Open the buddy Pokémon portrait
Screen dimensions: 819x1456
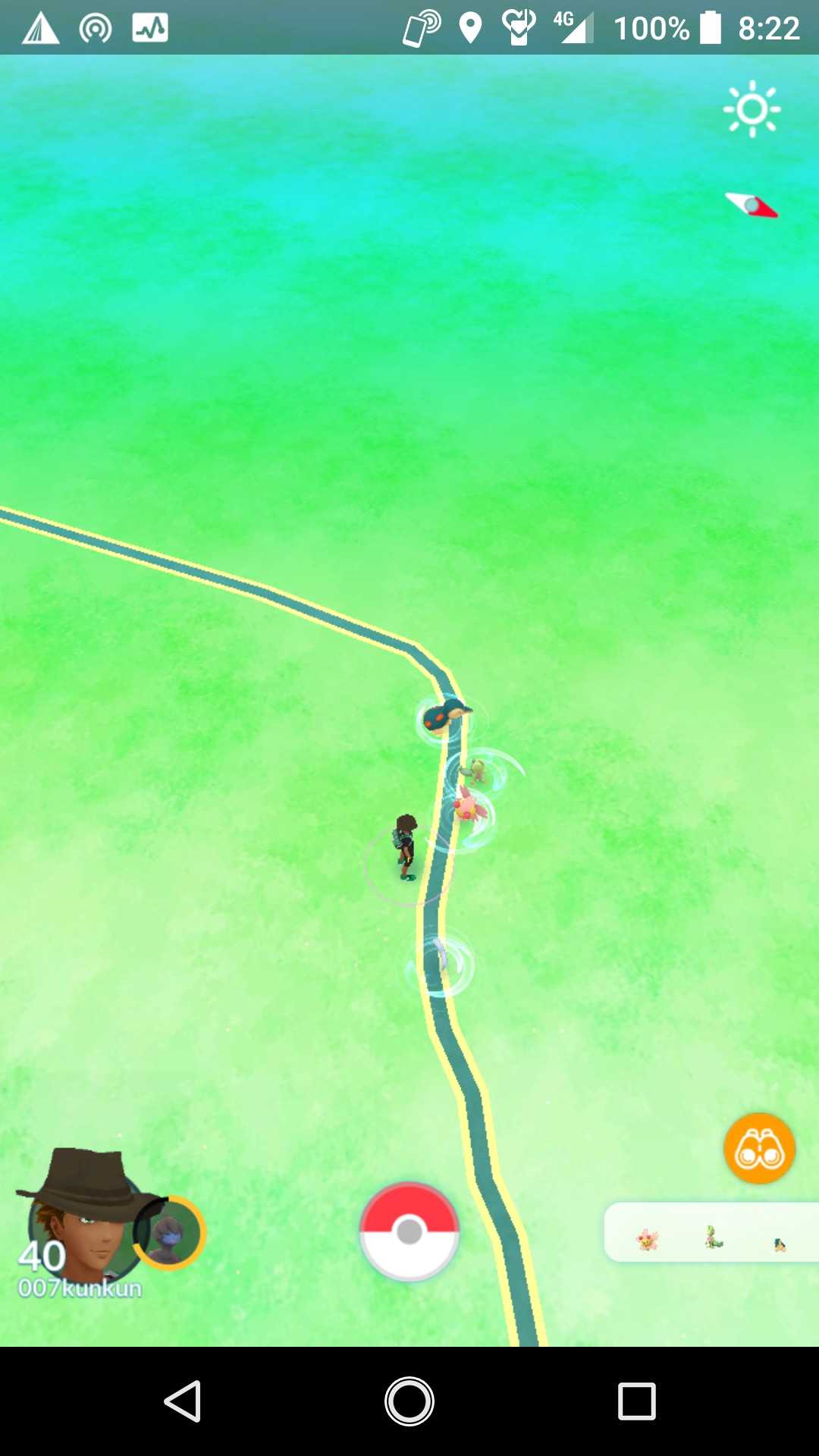168,1232
